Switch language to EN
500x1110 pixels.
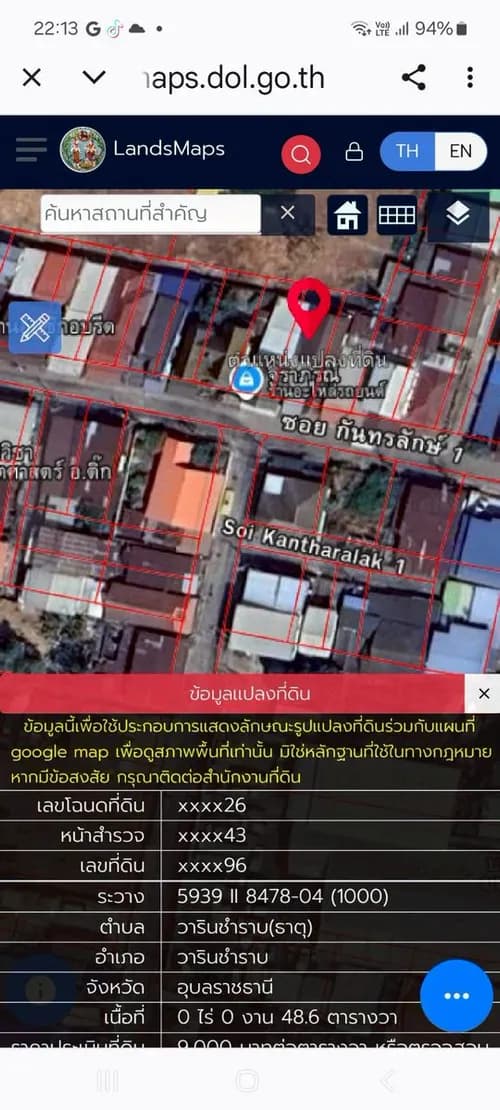coord(461,151)
